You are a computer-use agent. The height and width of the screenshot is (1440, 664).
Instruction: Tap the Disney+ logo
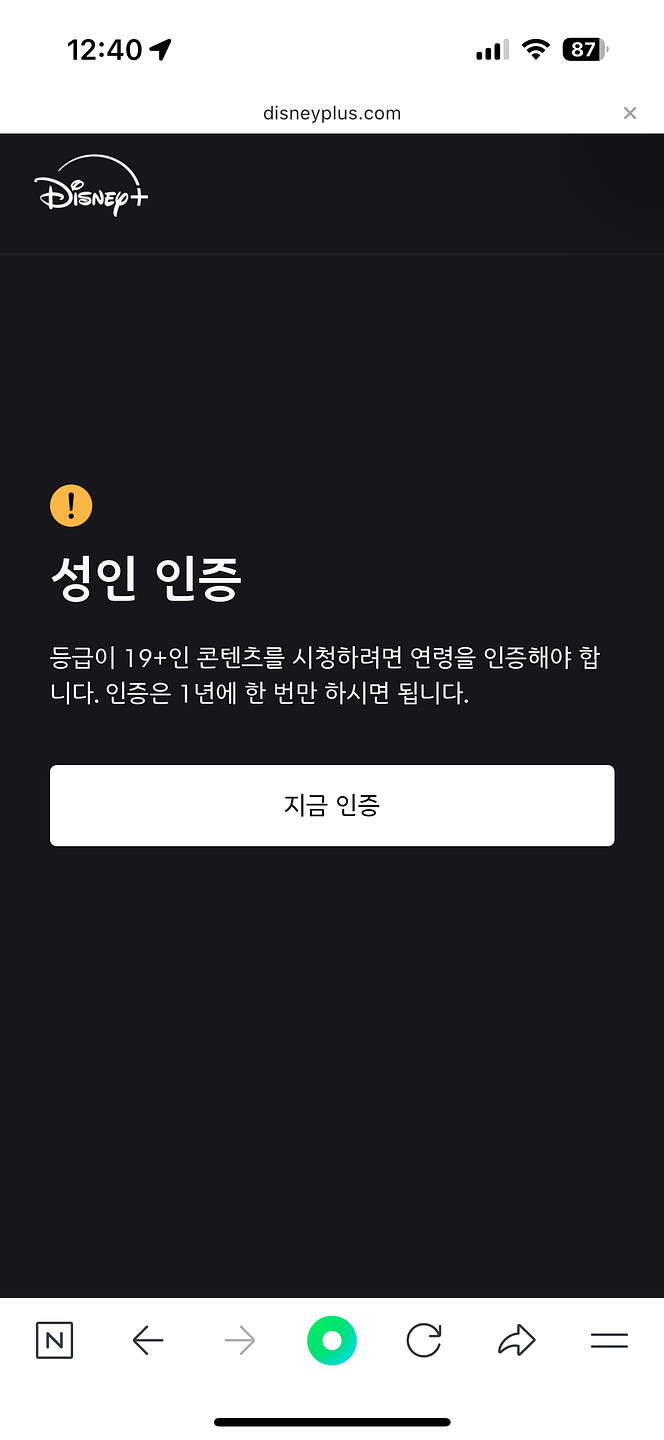(x=91, y=186)
